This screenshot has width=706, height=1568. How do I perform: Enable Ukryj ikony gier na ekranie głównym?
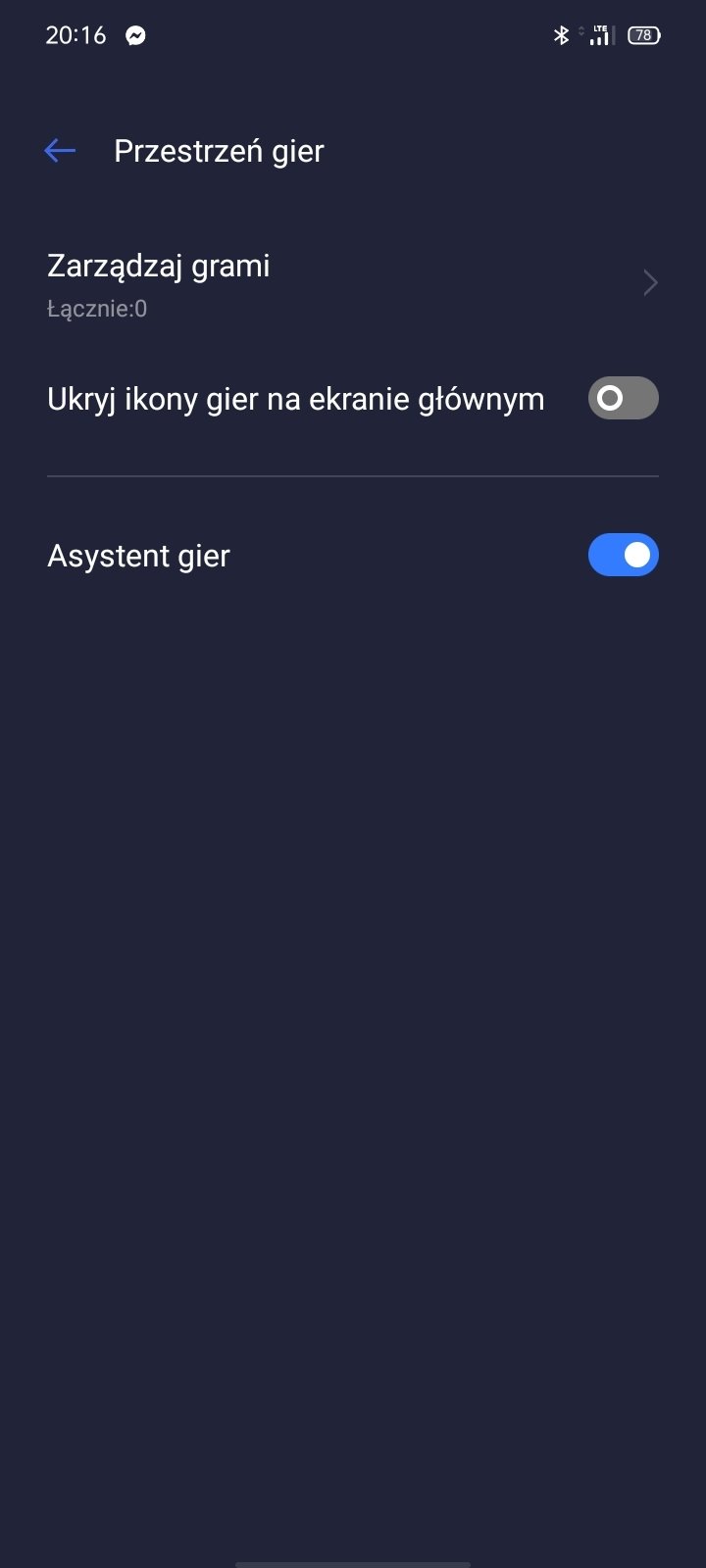tap(623, 398)
